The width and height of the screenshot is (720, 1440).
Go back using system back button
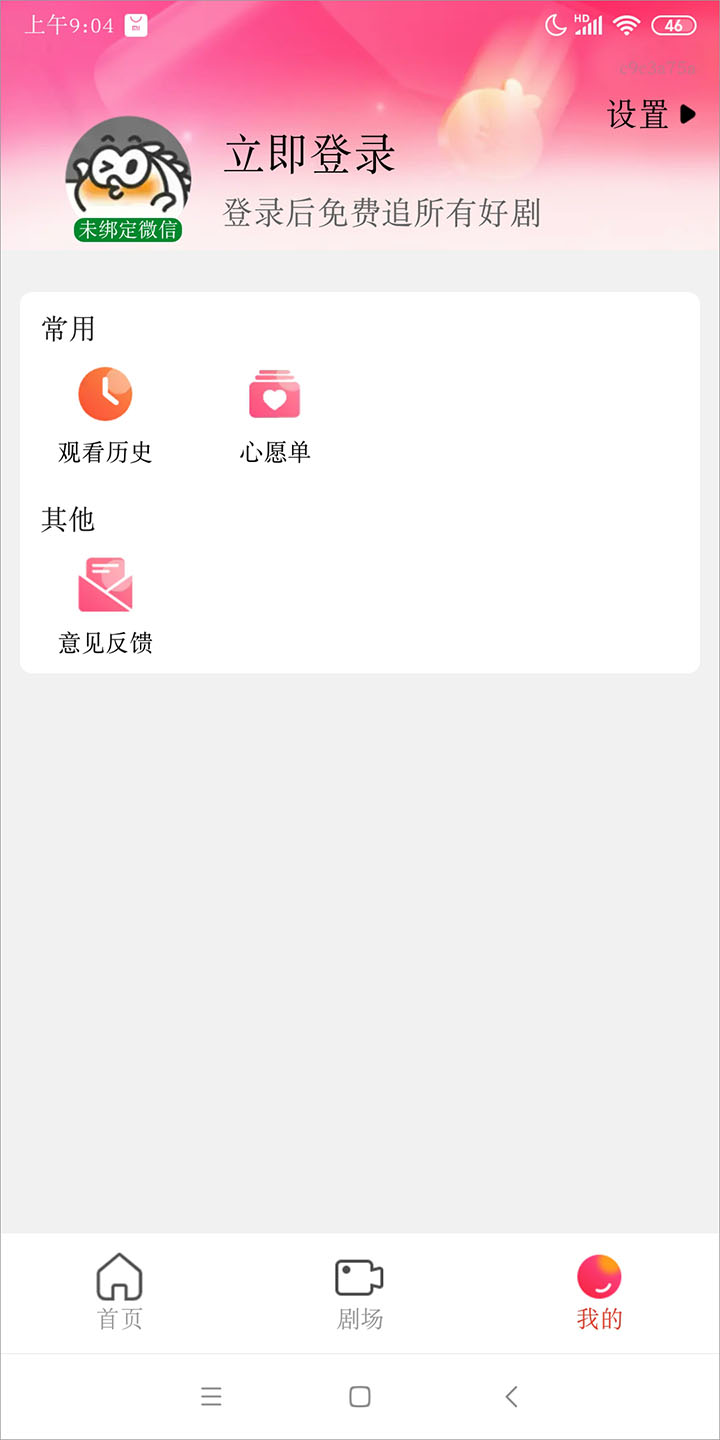(511, 1397)
